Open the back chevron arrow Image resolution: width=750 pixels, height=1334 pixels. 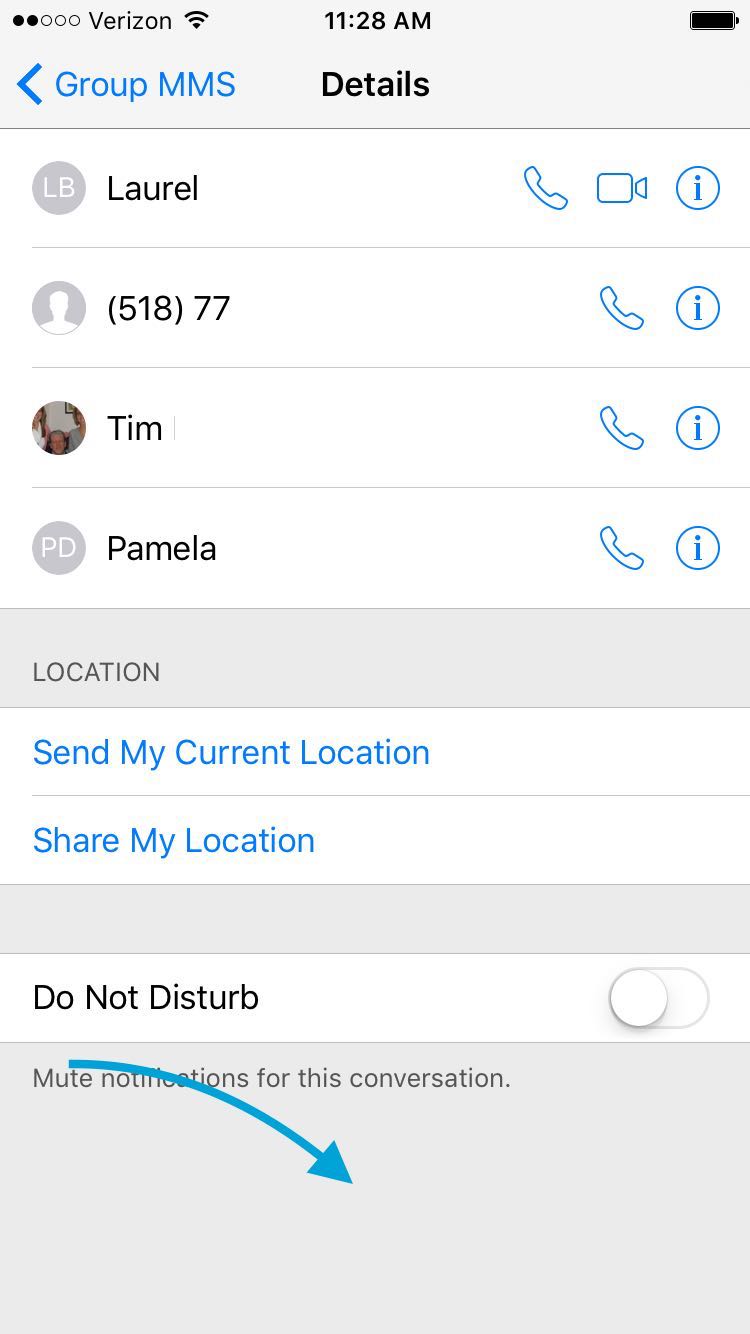pos(29,84)
